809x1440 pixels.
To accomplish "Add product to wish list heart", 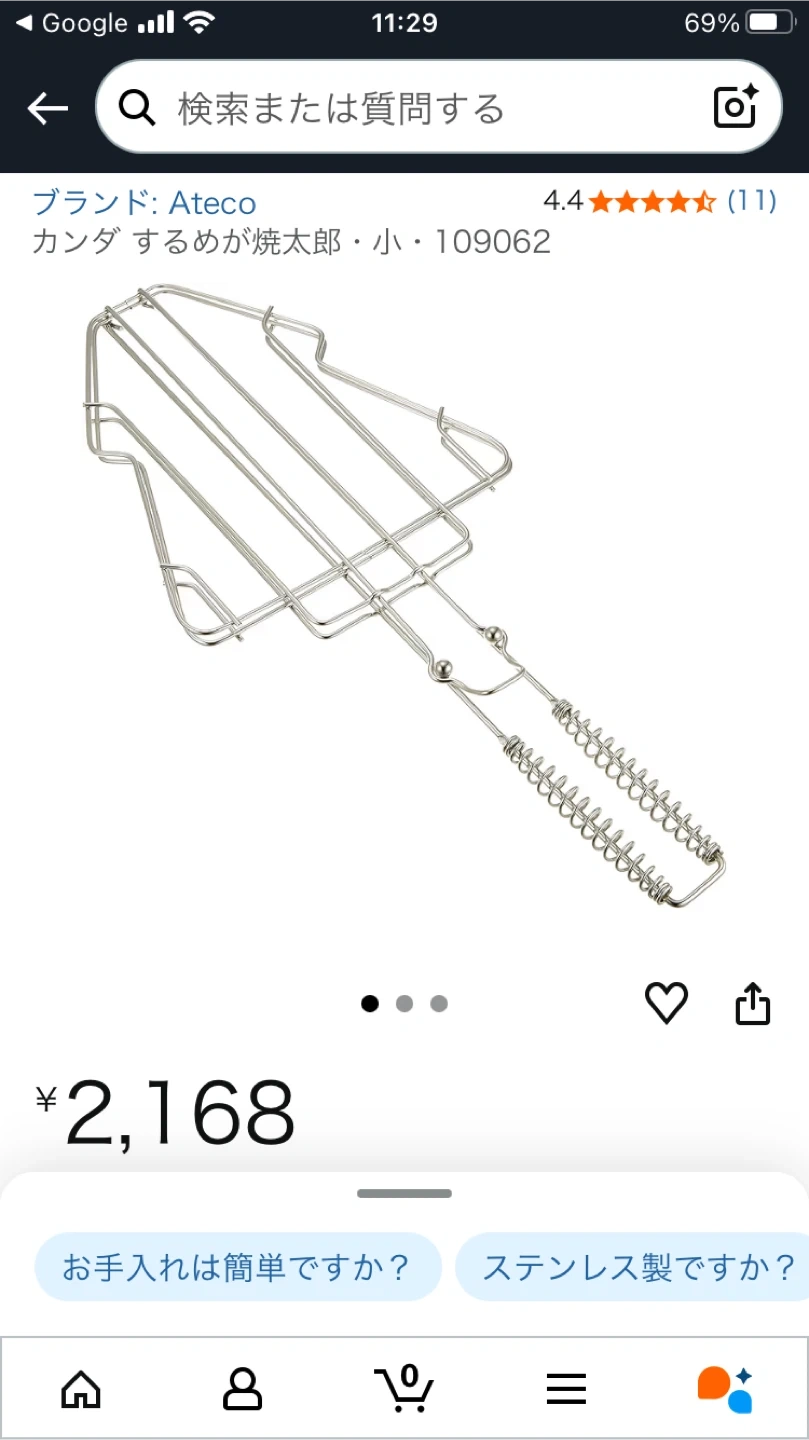I will pos(666,1002).
